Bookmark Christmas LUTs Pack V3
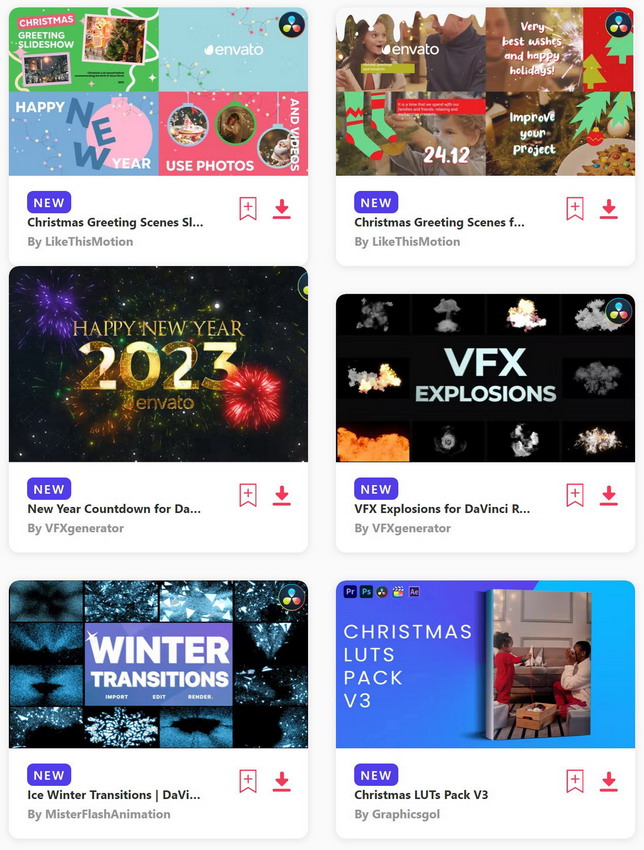This screenshot has width=644, height=850. click(x=575, y=781)
